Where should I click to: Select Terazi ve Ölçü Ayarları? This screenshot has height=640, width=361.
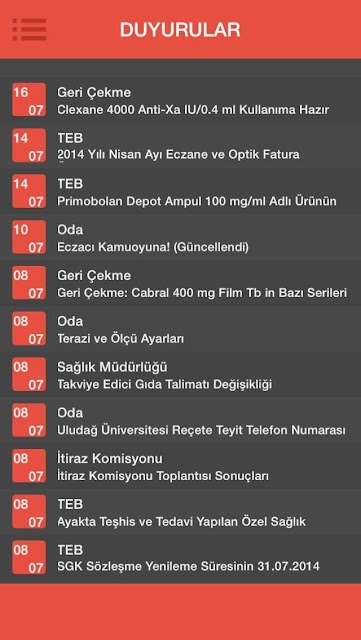(180, 329)
